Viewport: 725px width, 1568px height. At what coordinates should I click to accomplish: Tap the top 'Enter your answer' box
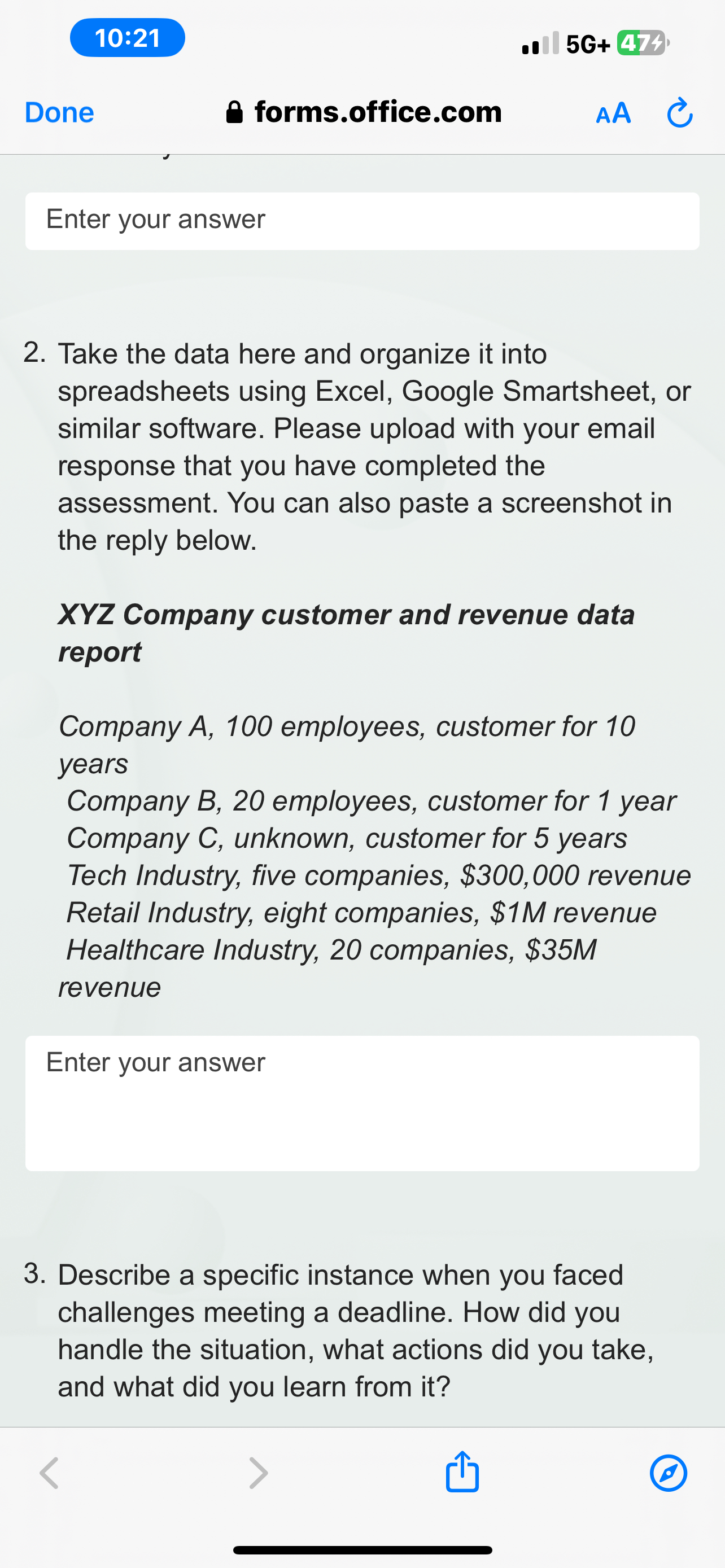point(362,220)
